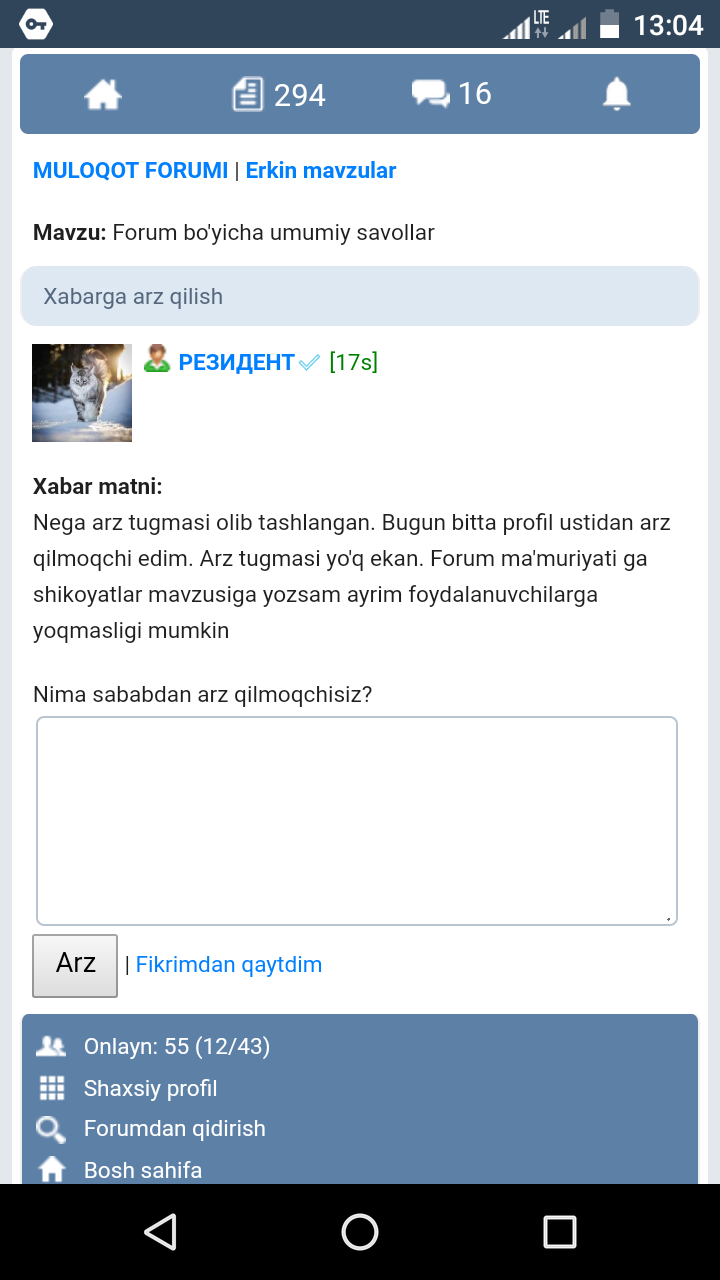
Task: Open Shaxsiy profil
Action: (150, 1089)
